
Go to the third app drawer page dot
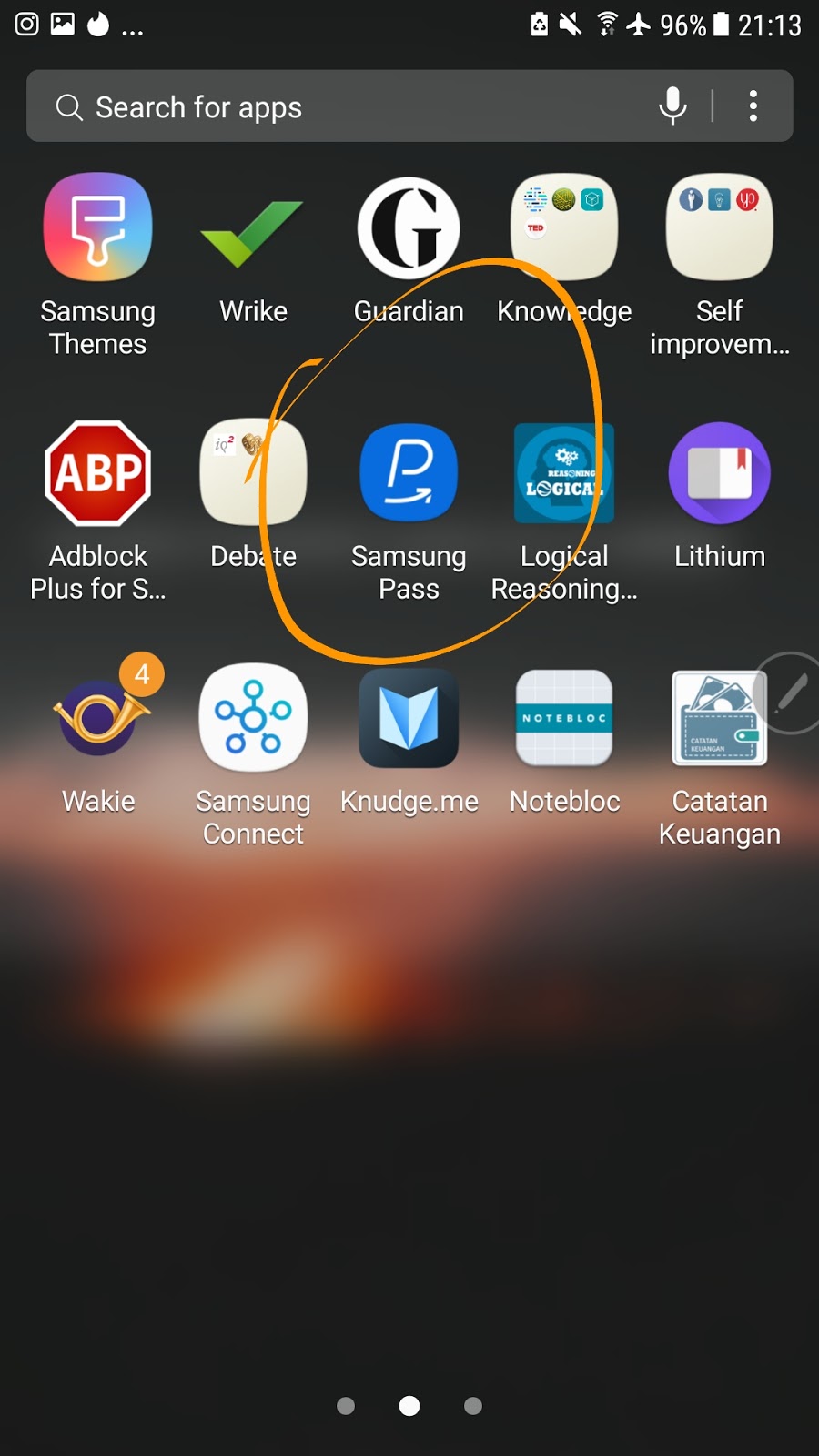[x=473, y=1406]
